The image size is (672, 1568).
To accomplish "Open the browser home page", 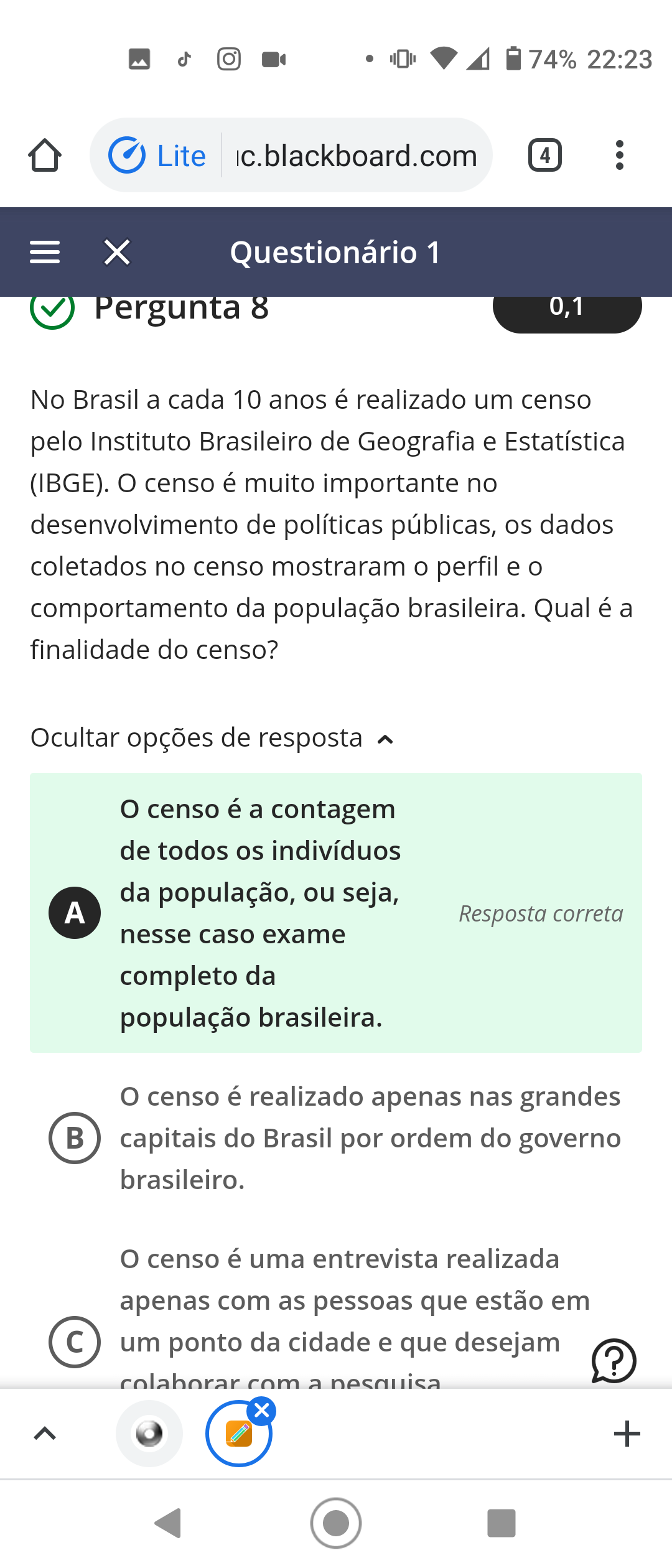I will click(x=45, y=155).
